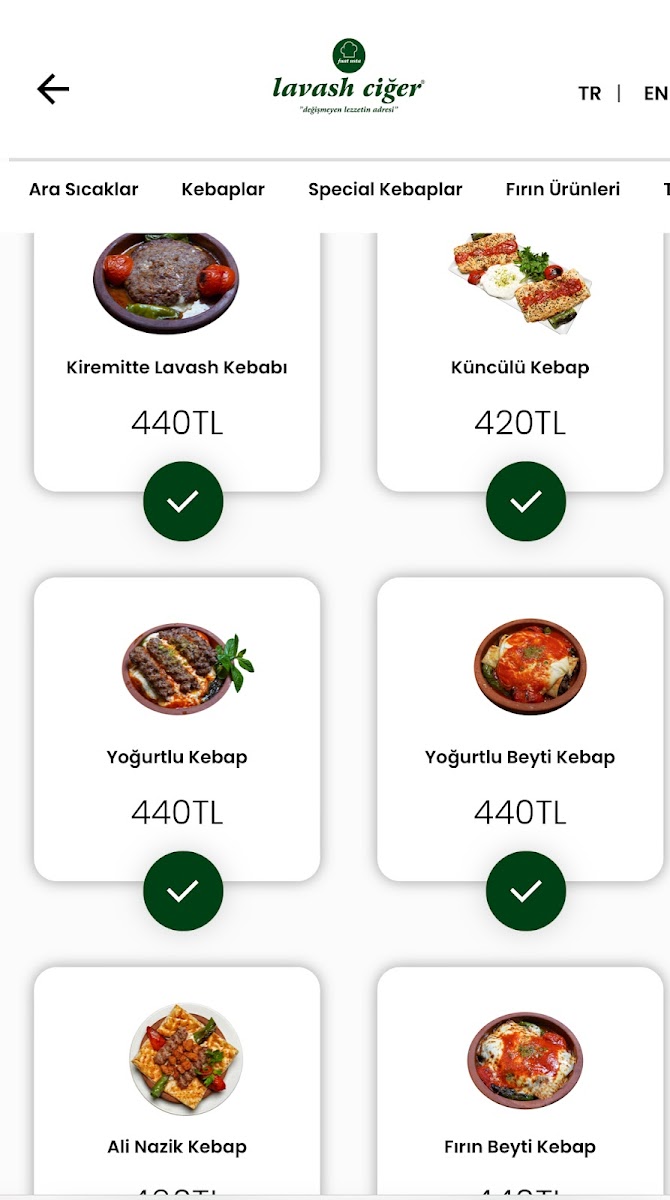Show the Fırın Ürünleri category
Image resolution: width=670 pixels, height=1200 pixels.
point(562,189)
